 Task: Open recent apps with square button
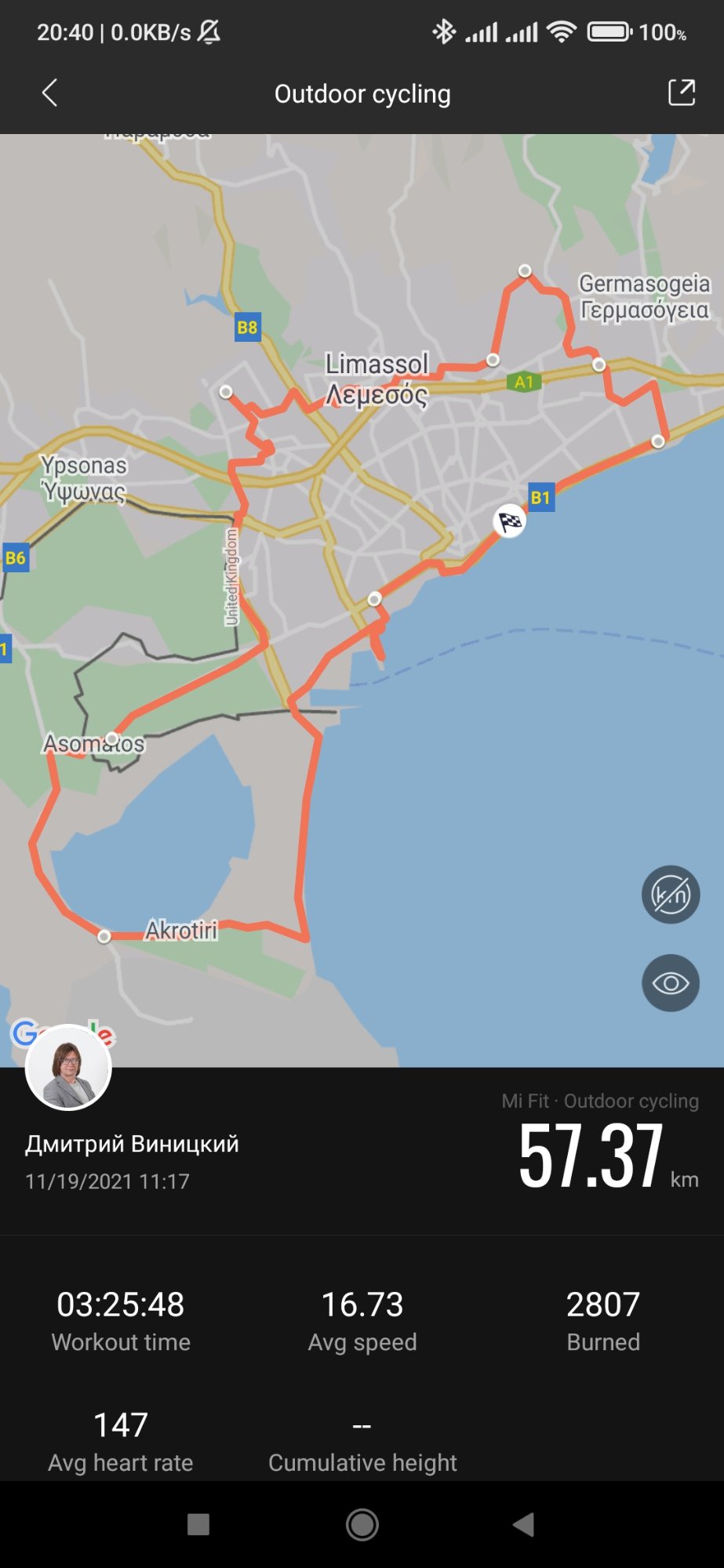pos(198,1525)
